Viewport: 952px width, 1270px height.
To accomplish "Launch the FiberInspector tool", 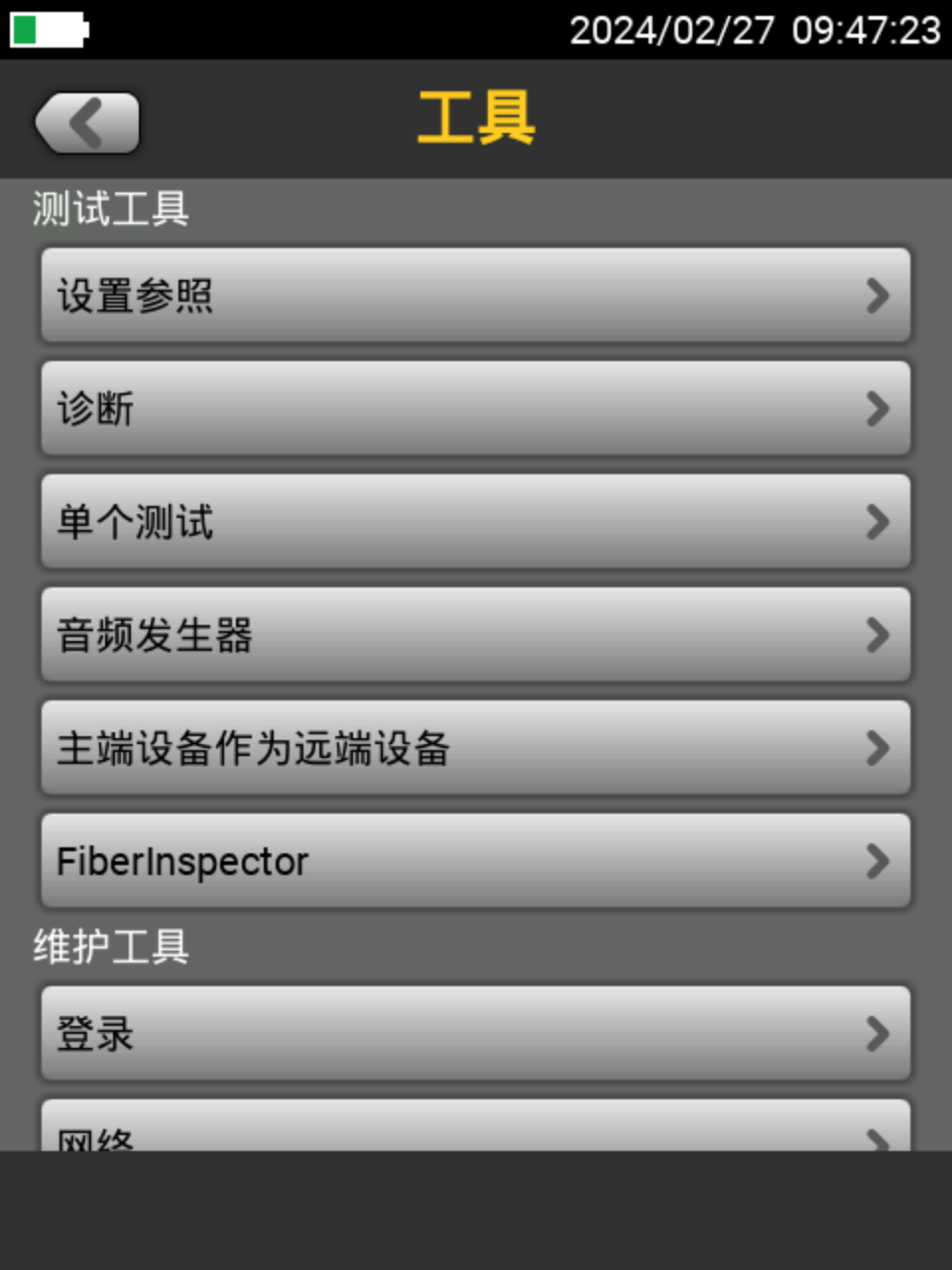I will (475, 861).
